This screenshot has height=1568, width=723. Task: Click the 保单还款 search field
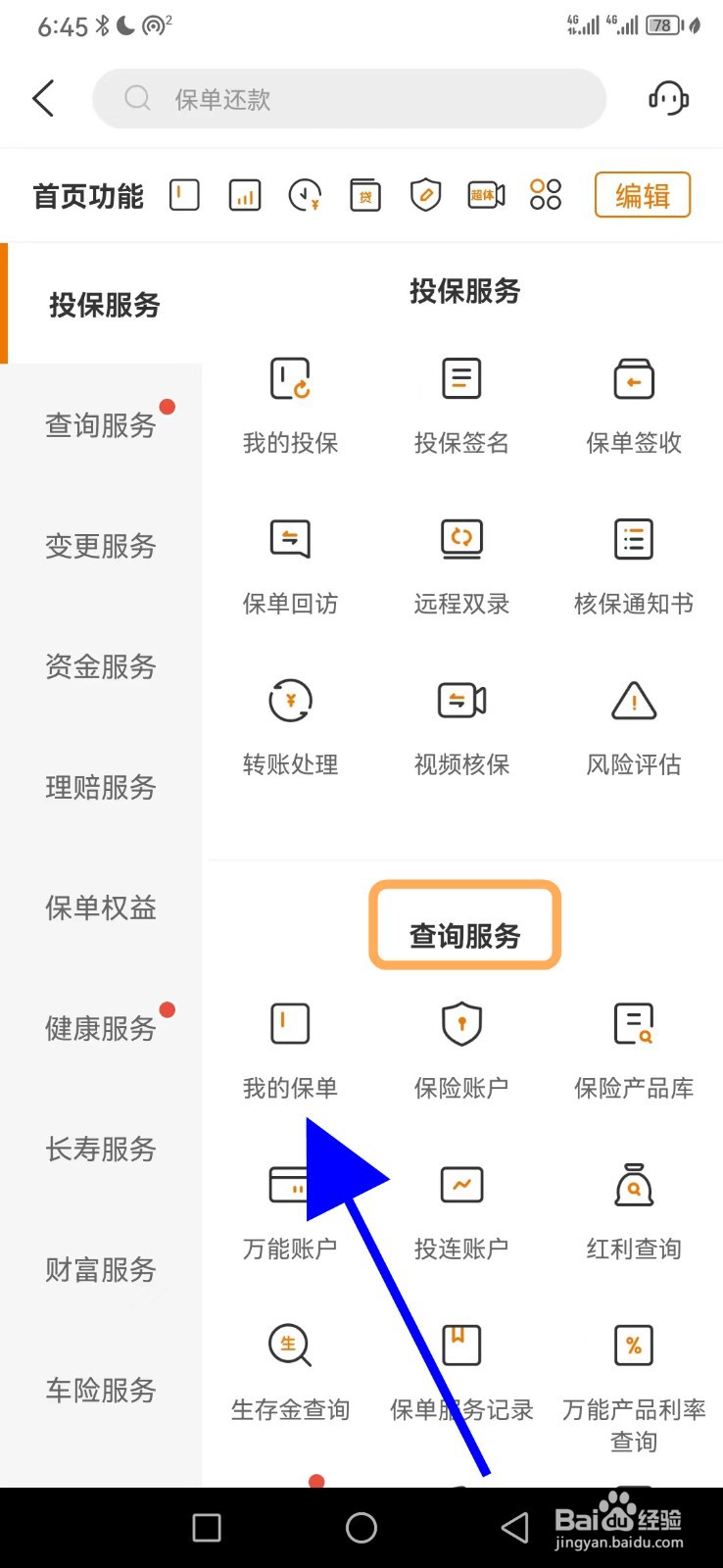pyautogui.click(x=348, y=98)
